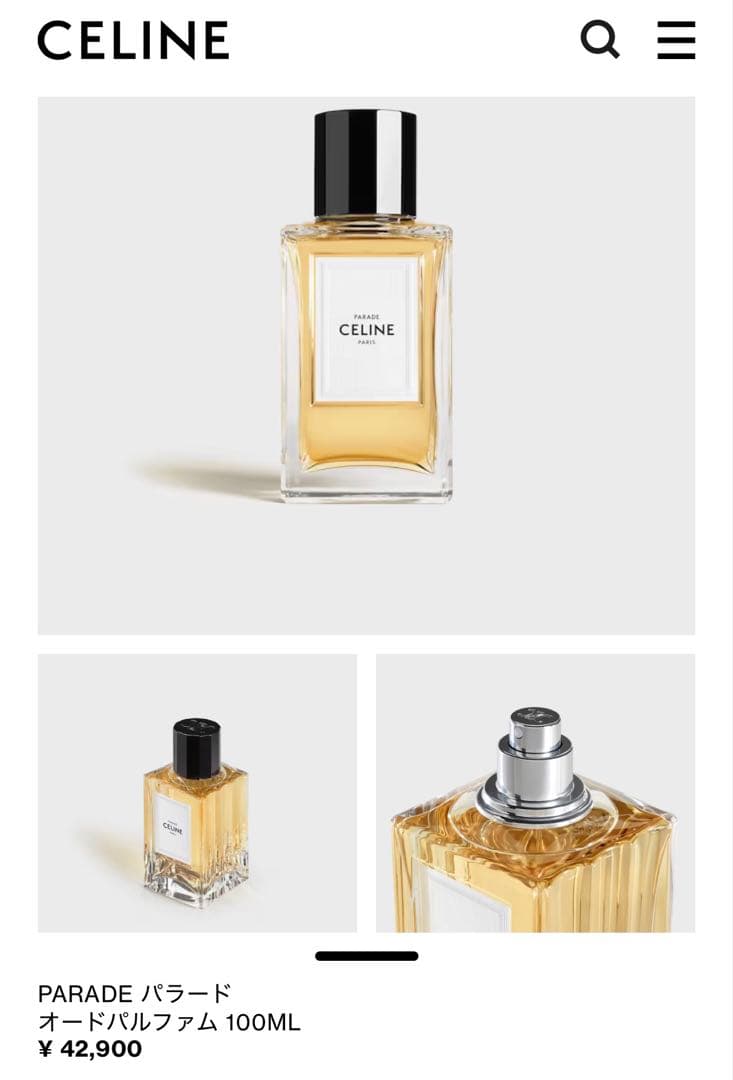The height and width of the screenshot is (1080, 733).
Task: Open the search icon in the header
Action: (600, 40)
